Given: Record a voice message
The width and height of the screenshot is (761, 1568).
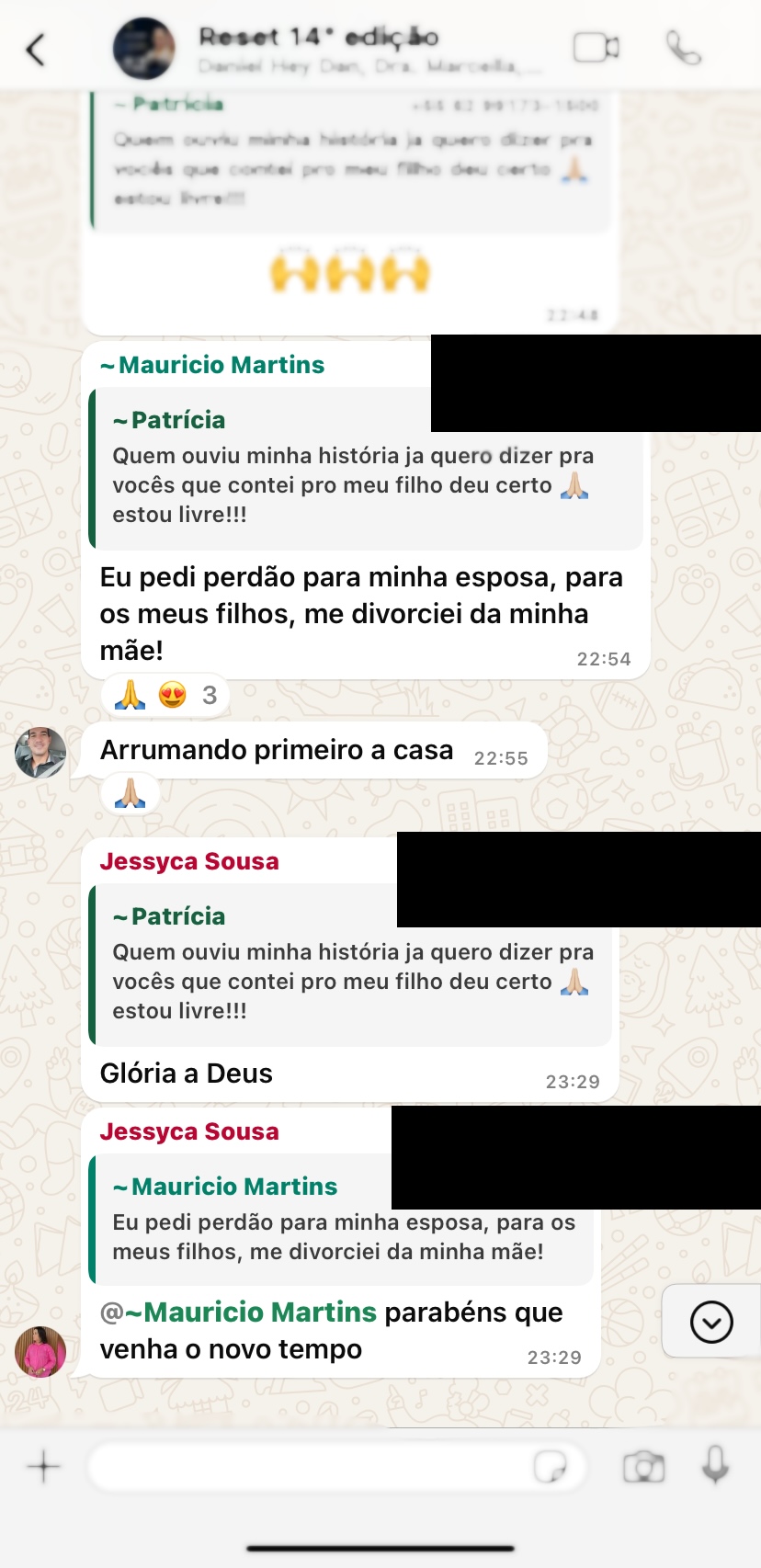Looking at the screenshot, I should pyautogui.click(x=715, y=1464).
